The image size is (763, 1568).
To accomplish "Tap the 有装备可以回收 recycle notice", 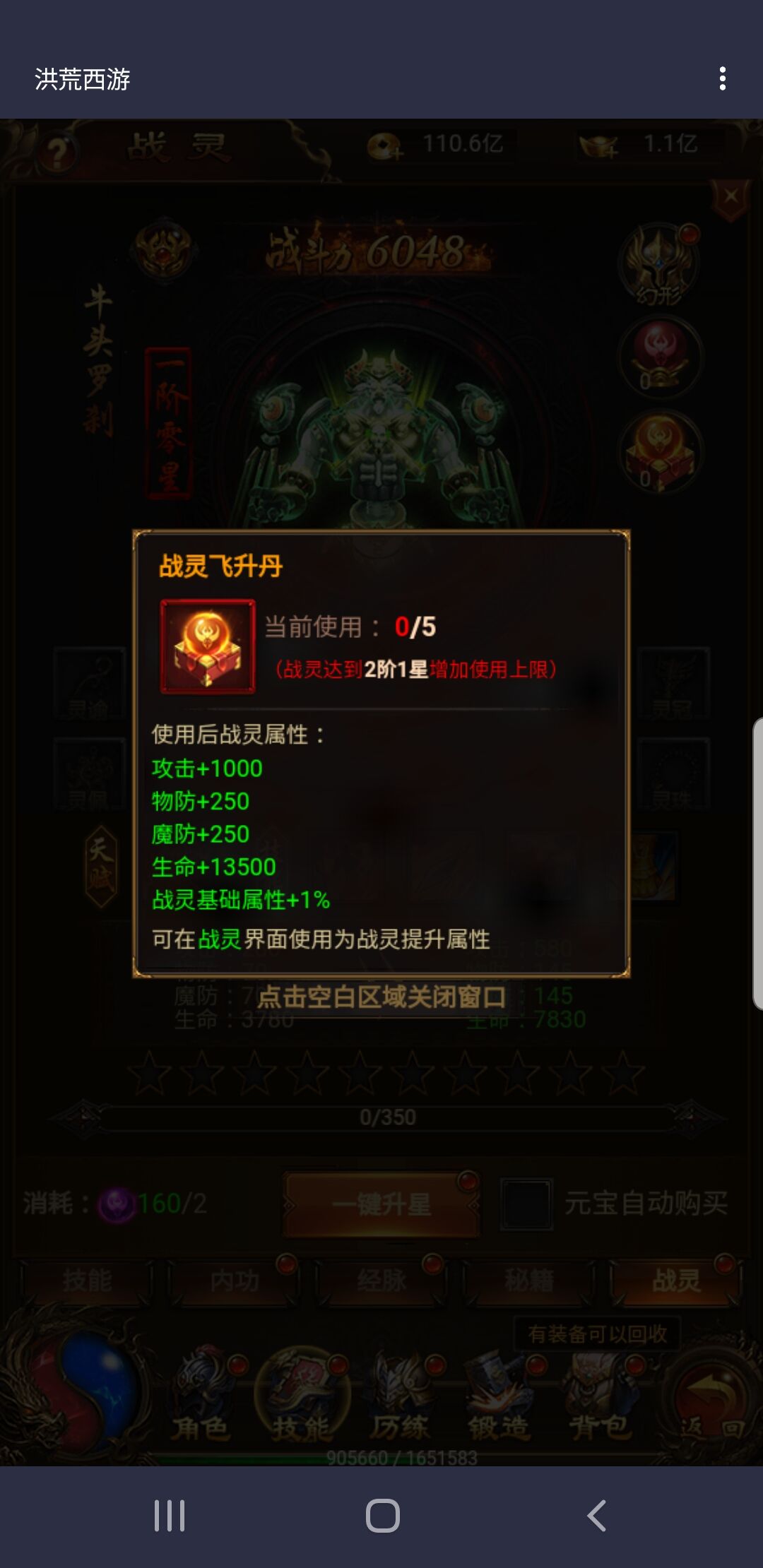I will tap(597, 1334).
